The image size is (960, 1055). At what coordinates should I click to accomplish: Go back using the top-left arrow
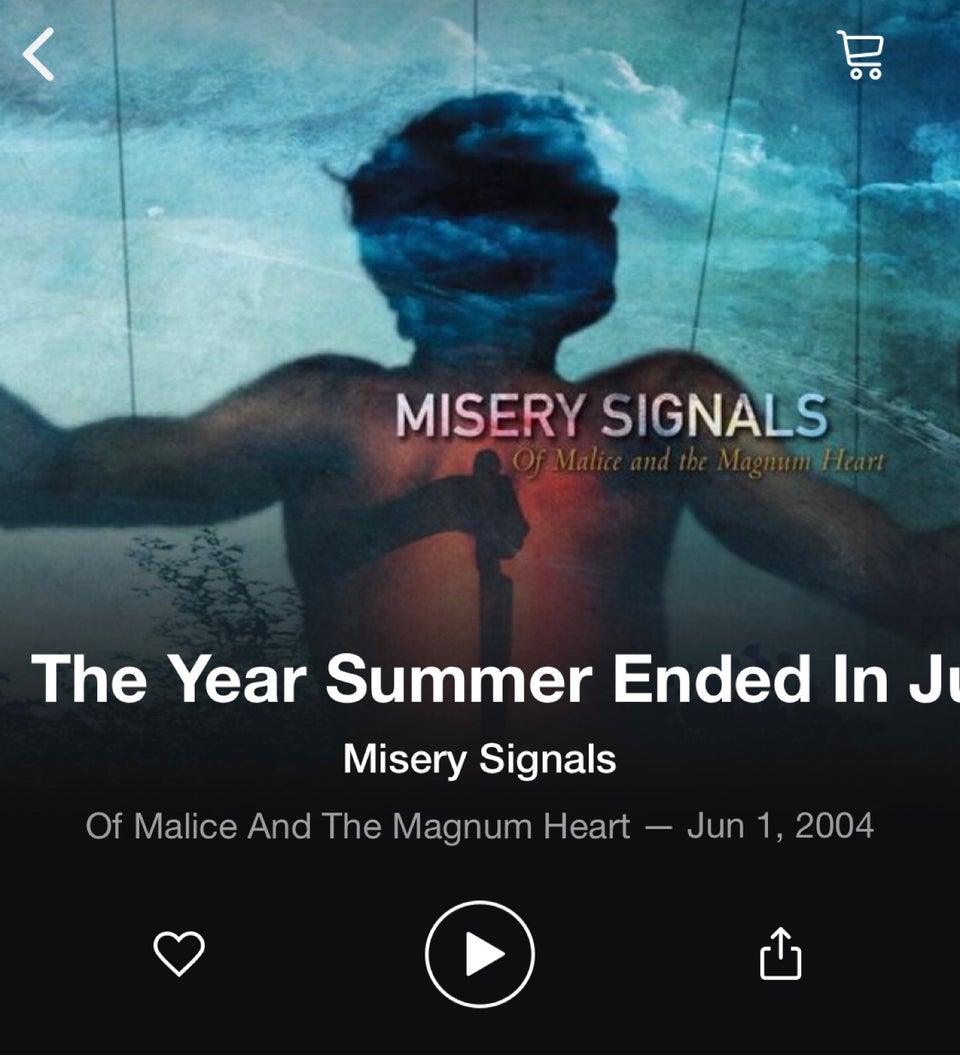click(x=38, y=55)
